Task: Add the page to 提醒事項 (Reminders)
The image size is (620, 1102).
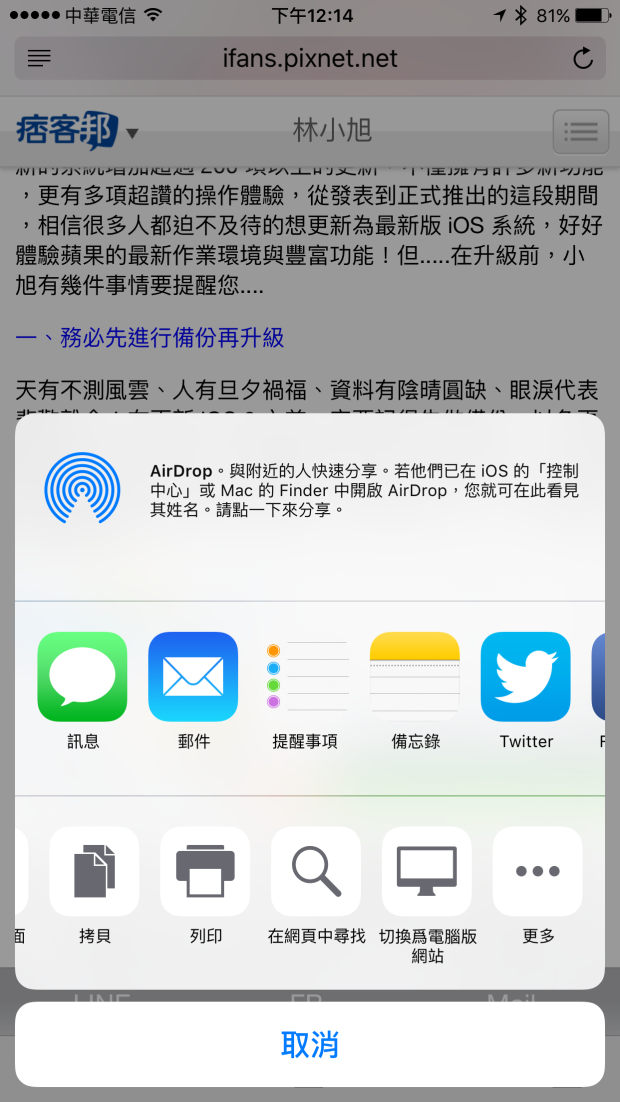Action: tap(304, 677)
